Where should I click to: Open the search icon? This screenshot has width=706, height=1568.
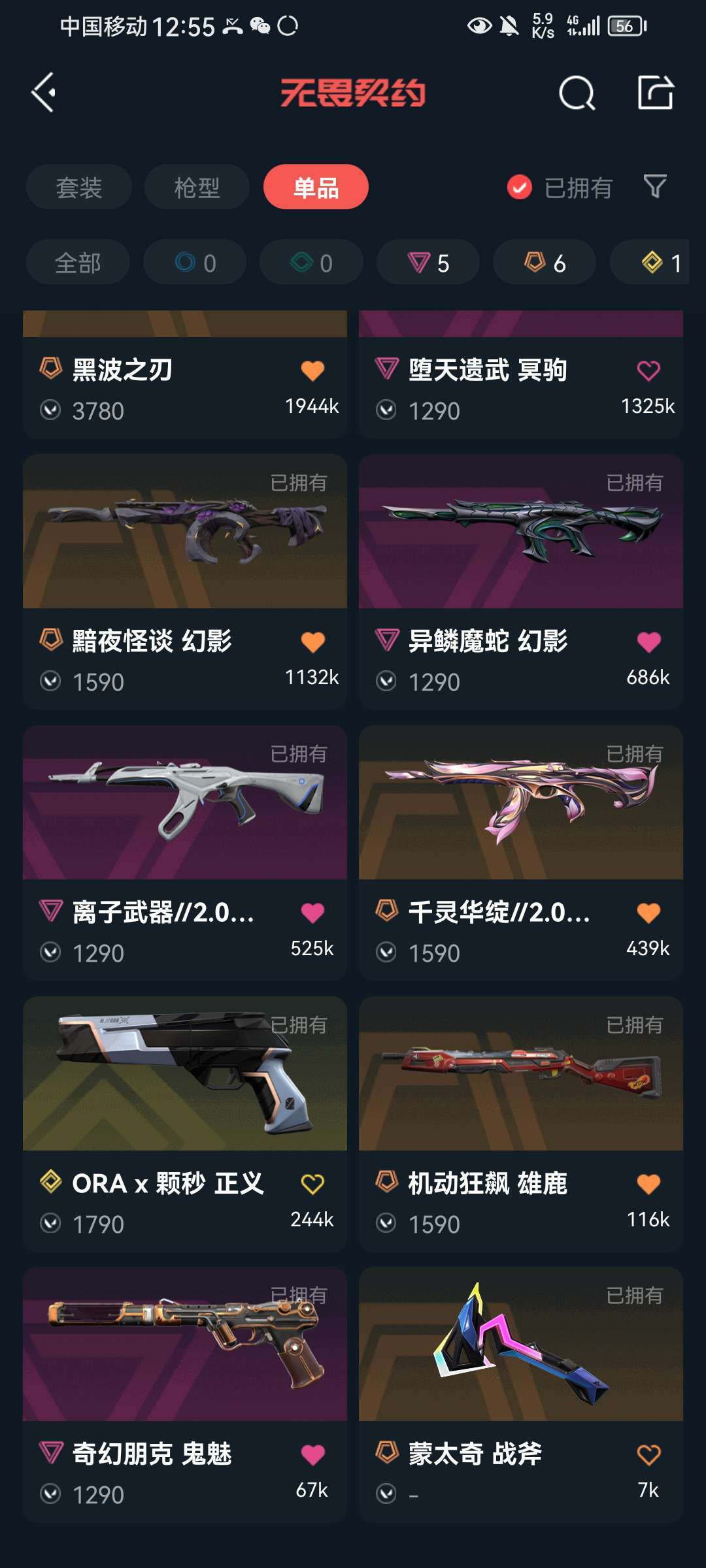coord(577,93)
